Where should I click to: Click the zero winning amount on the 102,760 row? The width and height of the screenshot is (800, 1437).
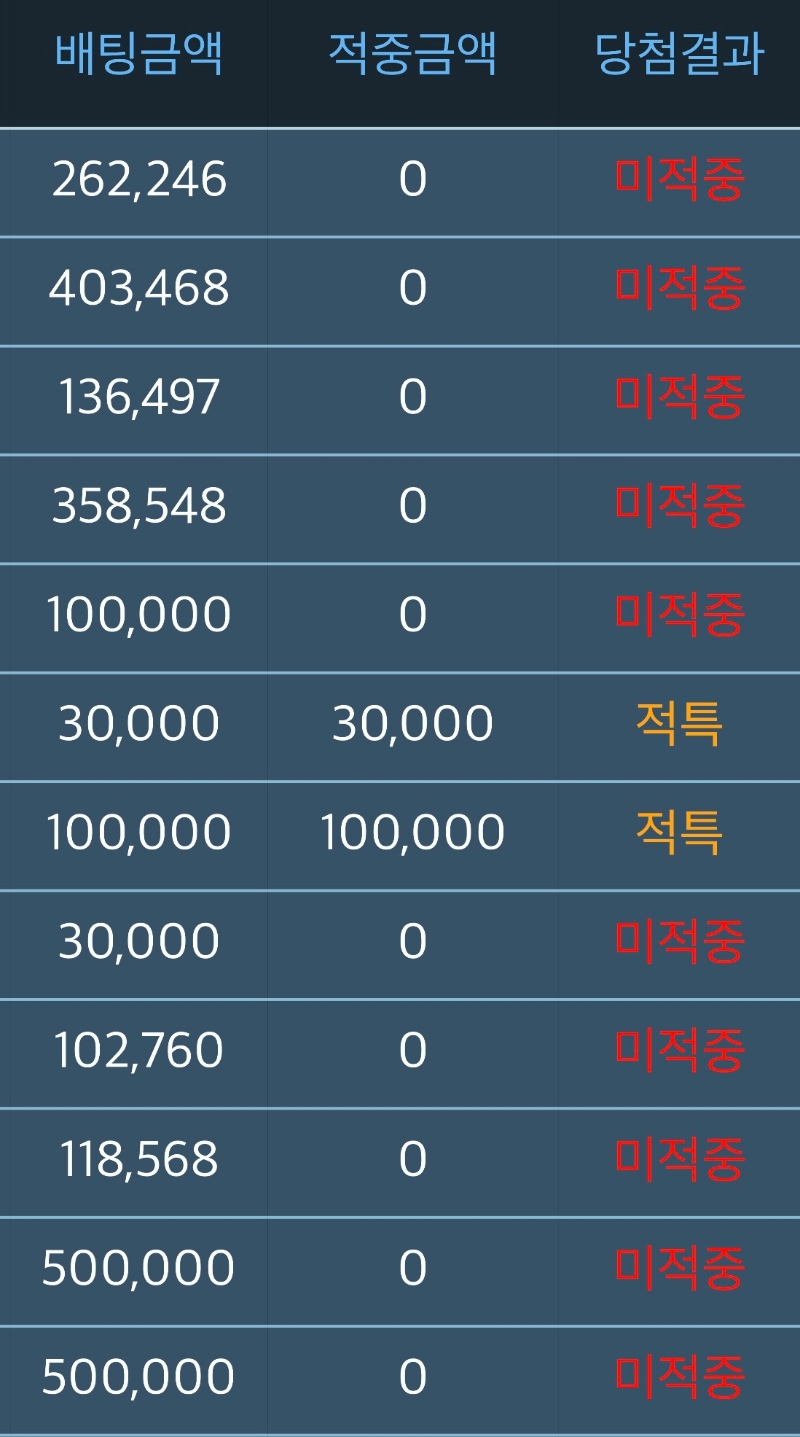coord(412,1048)
